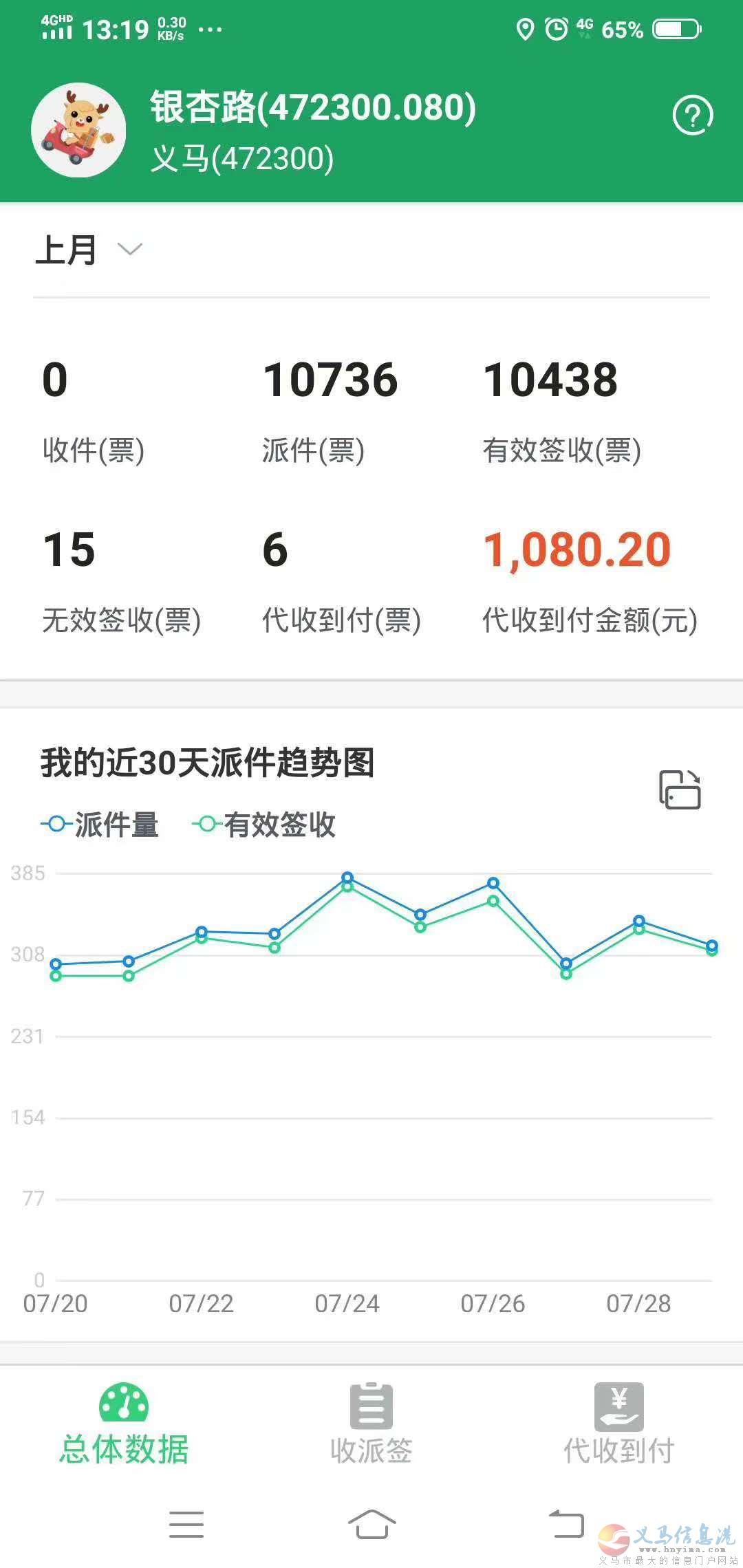The width and height of the screenshot is (743, 1568).
Task: Toggle the 有效签收 legend series
Action: (264, 824)
